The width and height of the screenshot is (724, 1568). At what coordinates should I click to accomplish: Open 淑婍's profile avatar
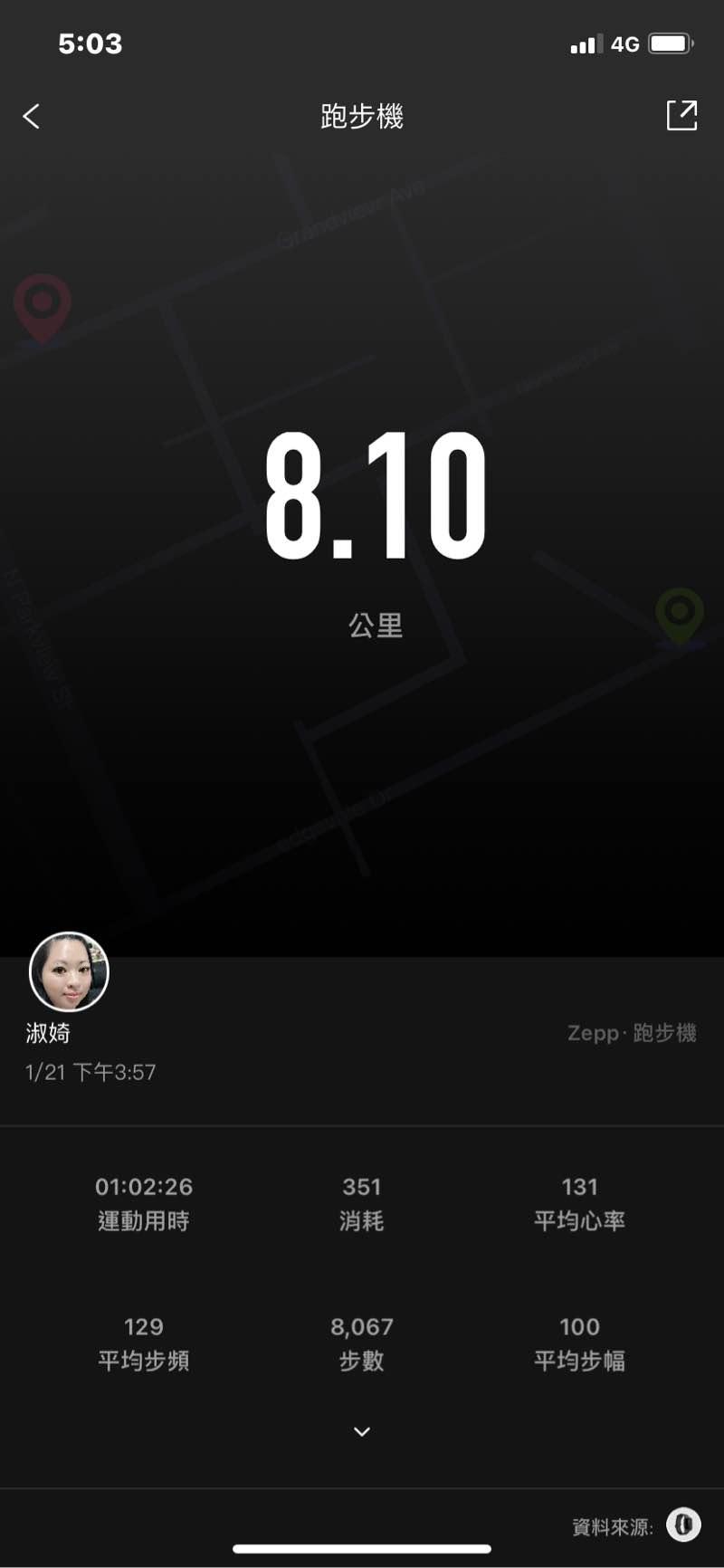[70, 971]
